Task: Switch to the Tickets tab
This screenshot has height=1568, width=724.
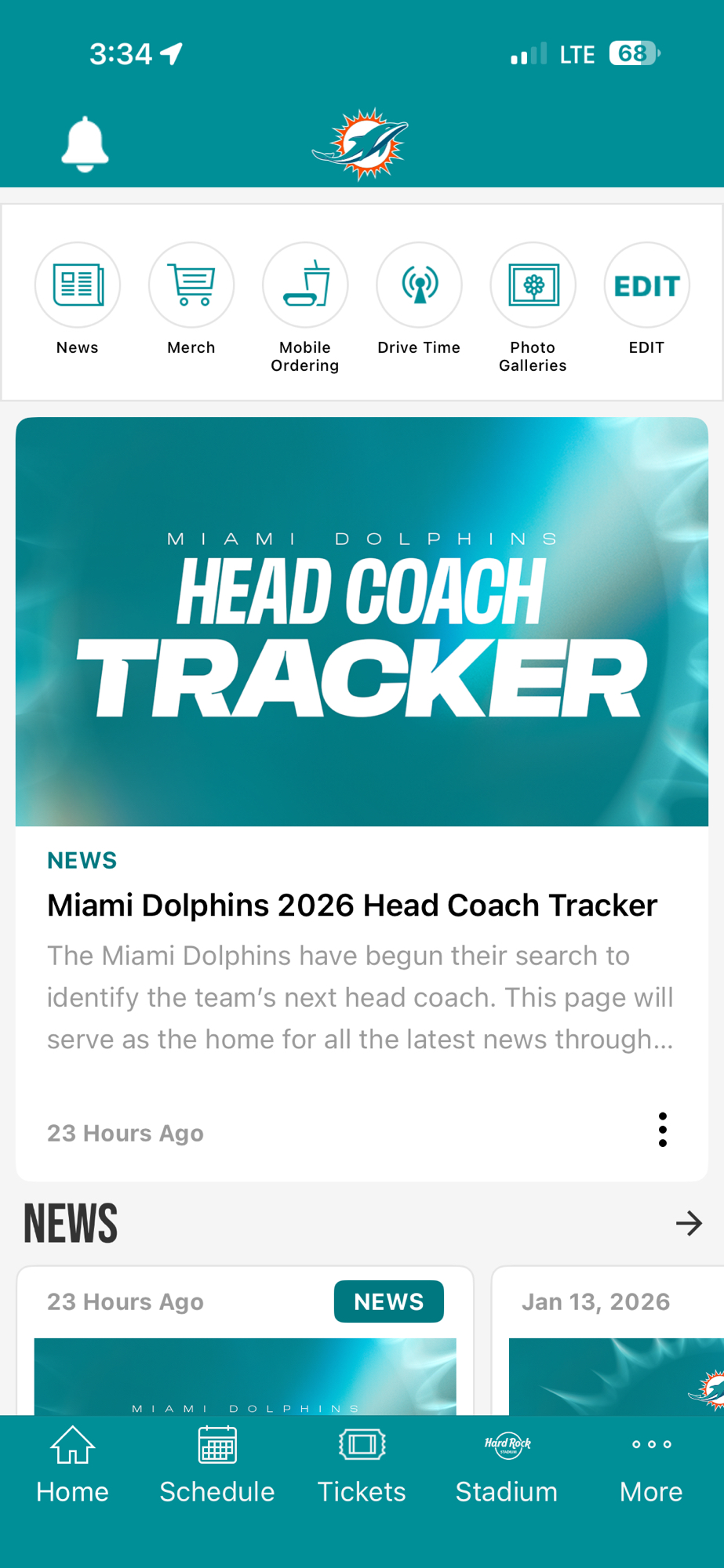Action: pos(362,1467)
